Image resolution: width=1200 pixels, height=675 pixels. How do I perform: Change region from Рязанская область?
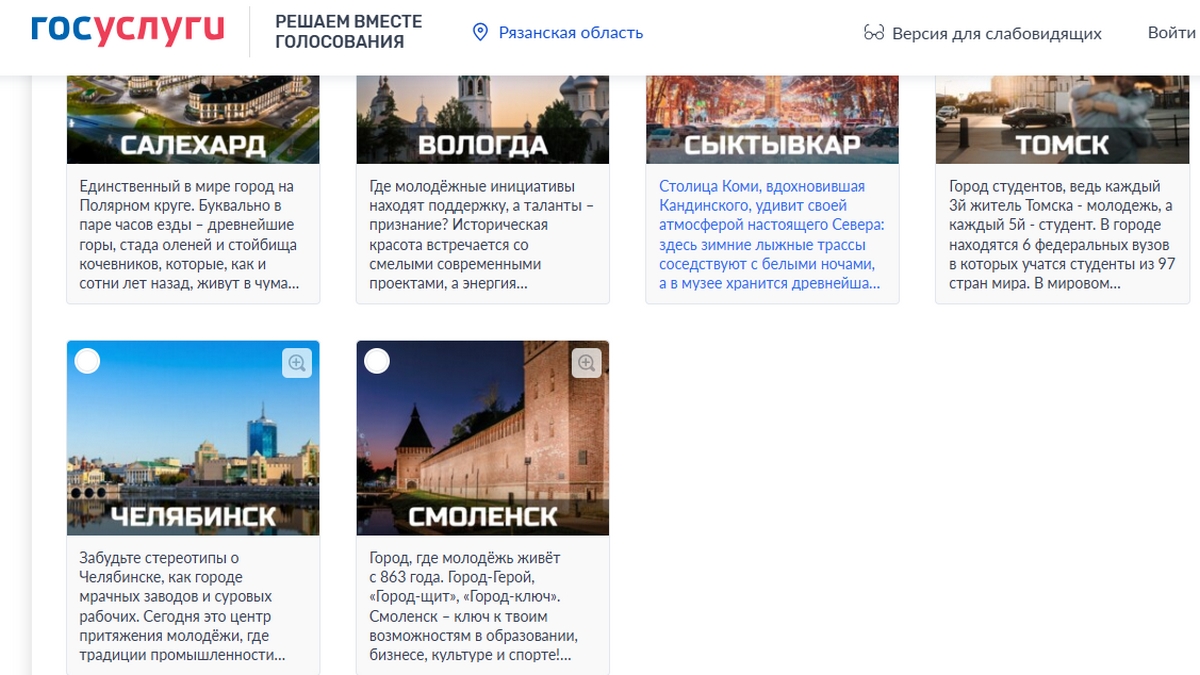558,33
